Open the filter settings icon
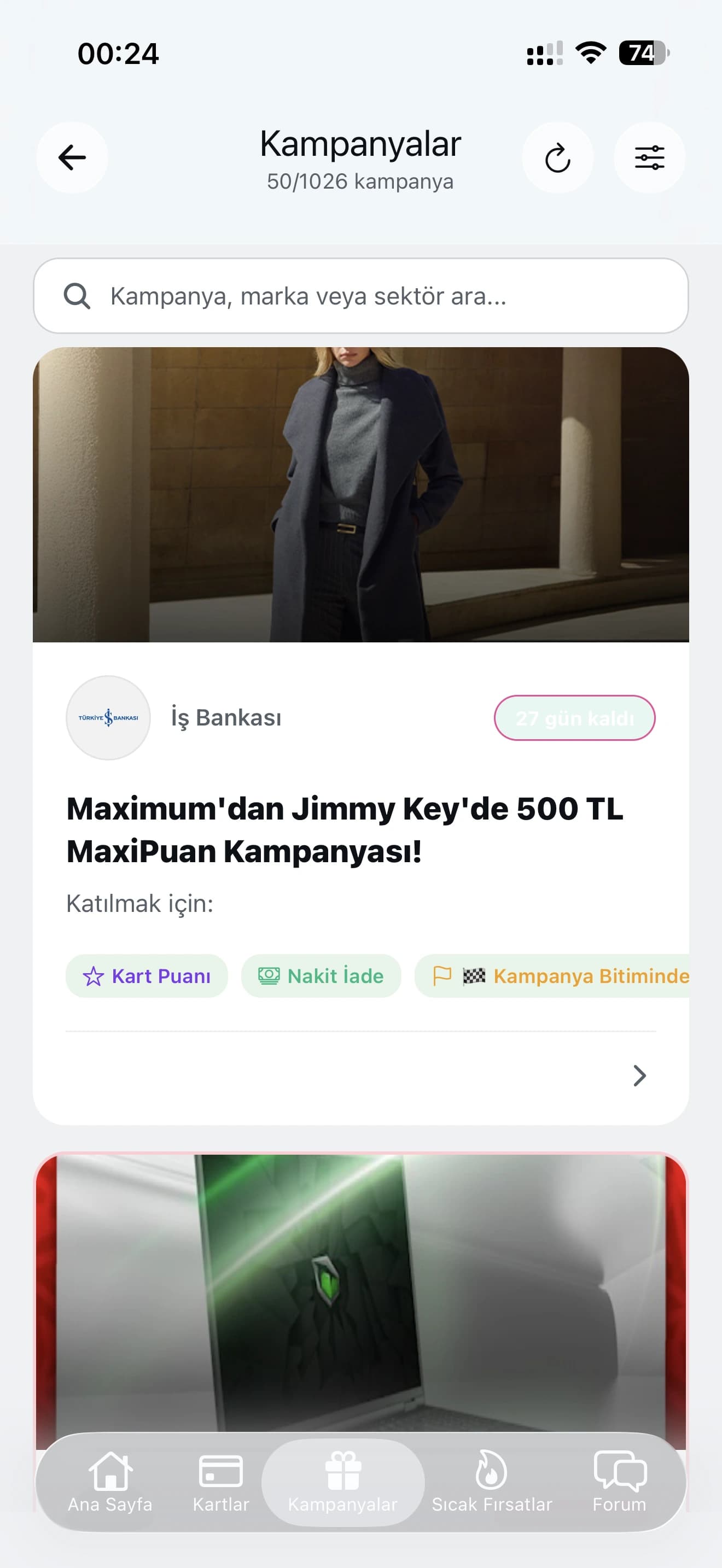 (x=650, y=157)
